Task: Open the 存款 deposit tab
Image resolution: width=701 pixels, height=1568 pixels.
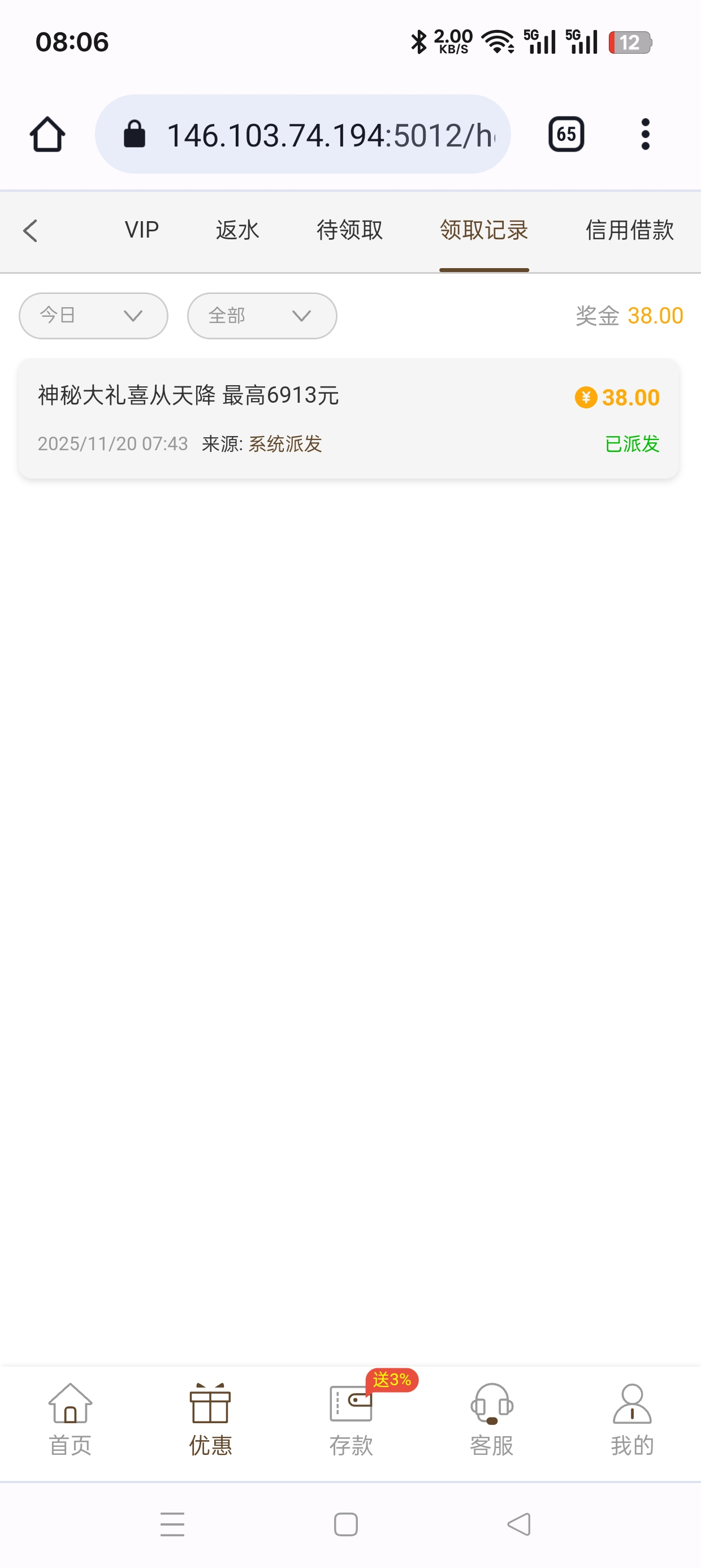Action: (x=351, y=1419)
